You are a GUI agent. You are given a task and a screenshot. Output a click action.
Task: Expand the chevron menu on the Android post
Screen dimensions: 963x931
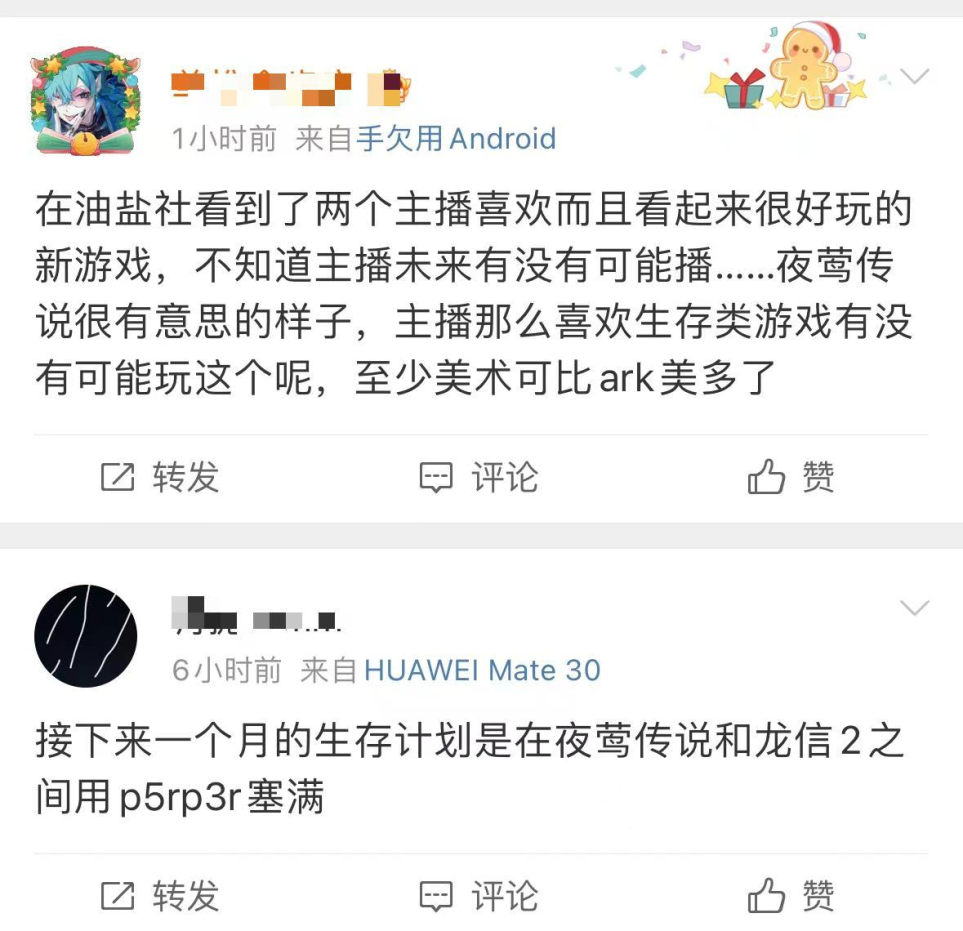(x=915, y=77)
